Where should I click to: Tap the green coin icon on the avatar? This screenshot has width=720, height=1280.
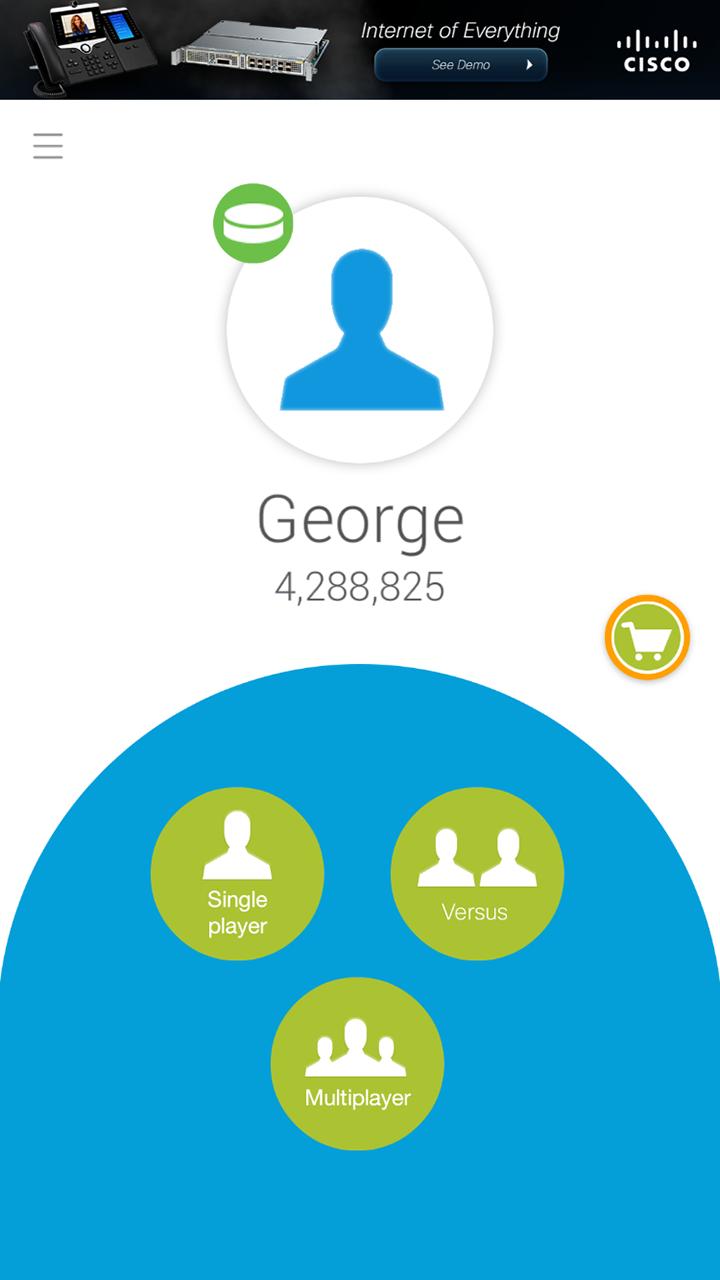(253, 223)
